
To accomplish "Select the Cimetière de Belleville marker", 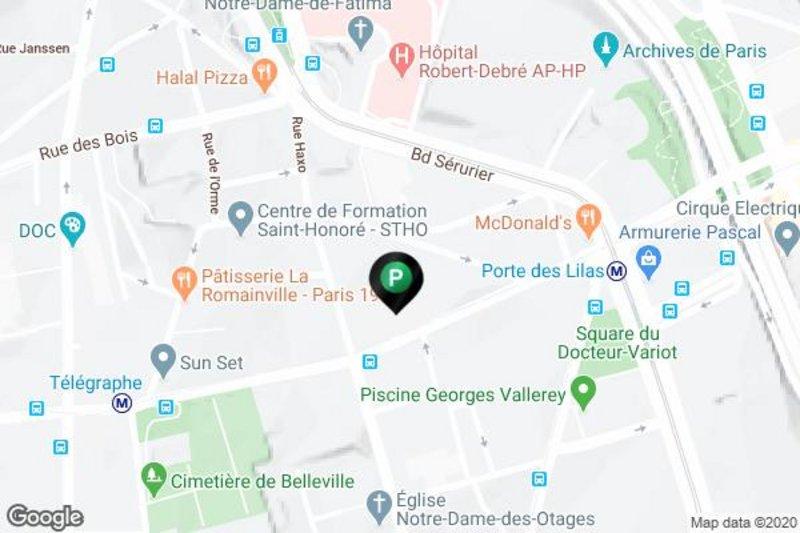I will [x=153, y=479].
